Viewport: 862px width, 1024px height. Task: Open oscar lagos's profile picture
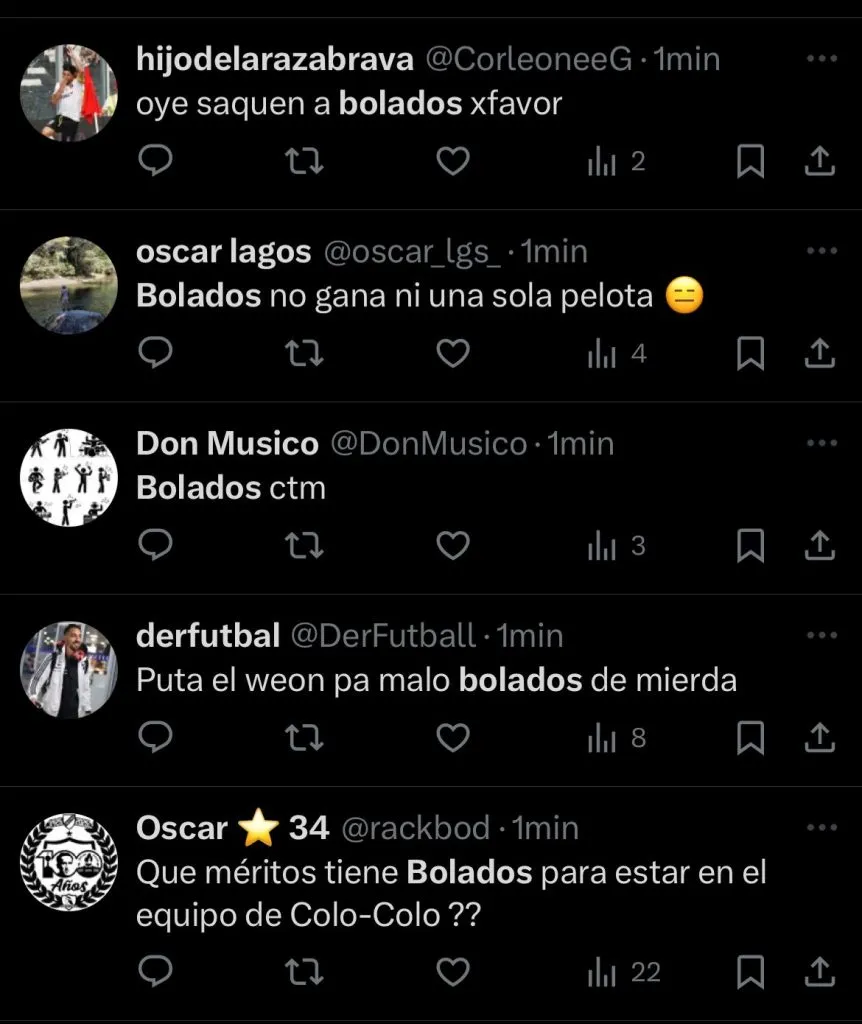(69, 285)
